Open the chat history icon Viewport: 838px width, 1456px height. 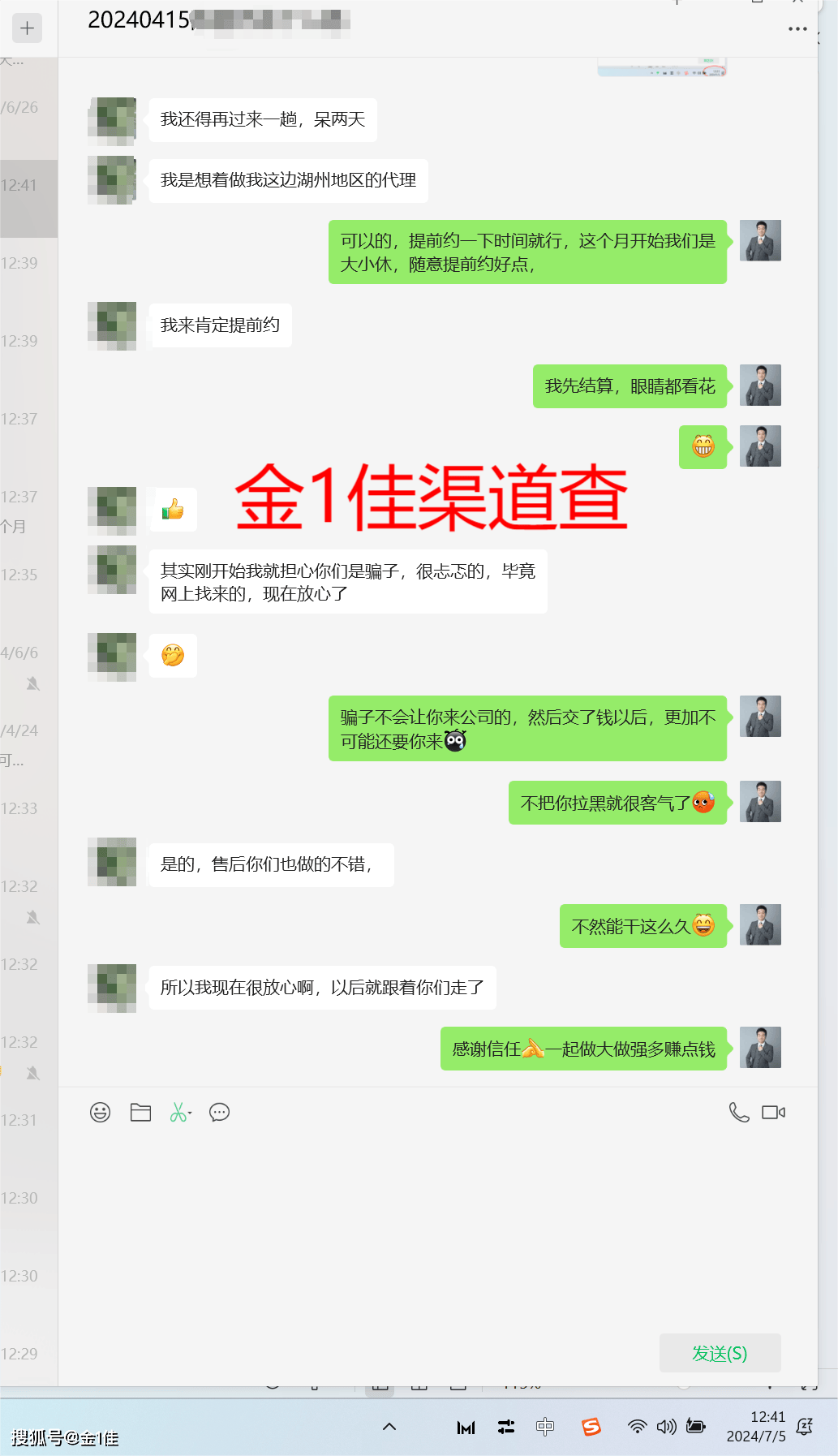(x=219, y=1113)
